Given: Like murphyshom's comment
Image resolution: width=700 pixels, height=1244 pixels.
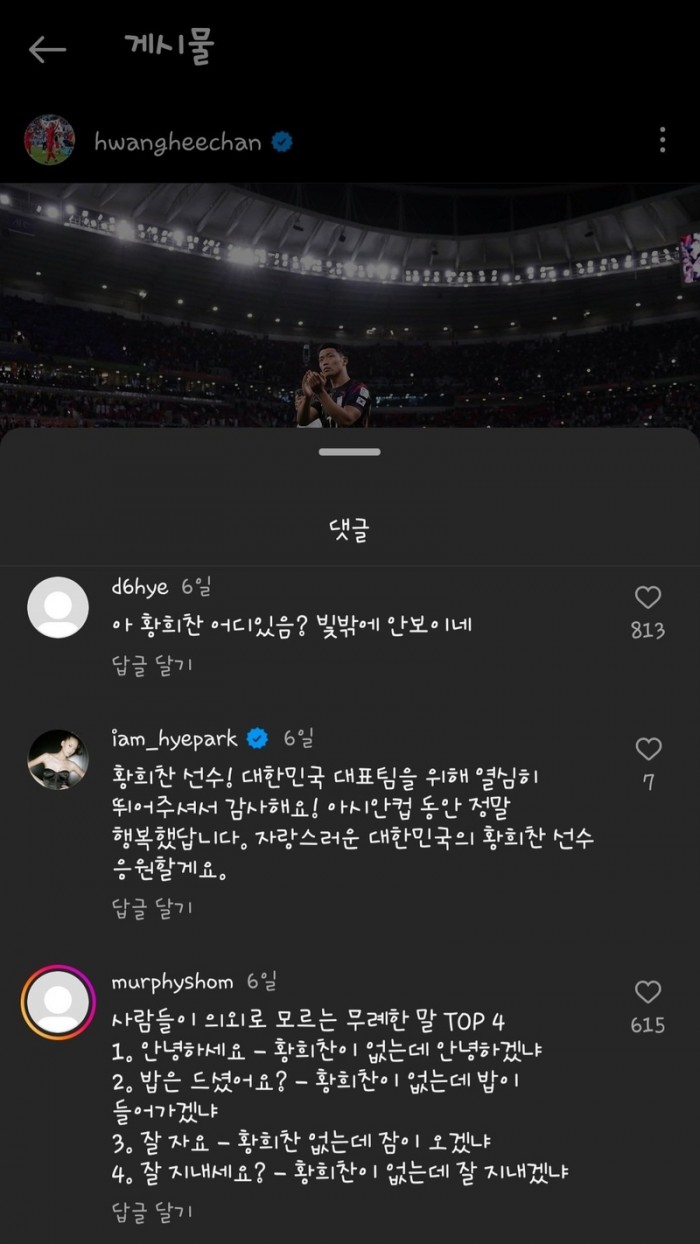Looking at the screenshot, I should (648, 992).
